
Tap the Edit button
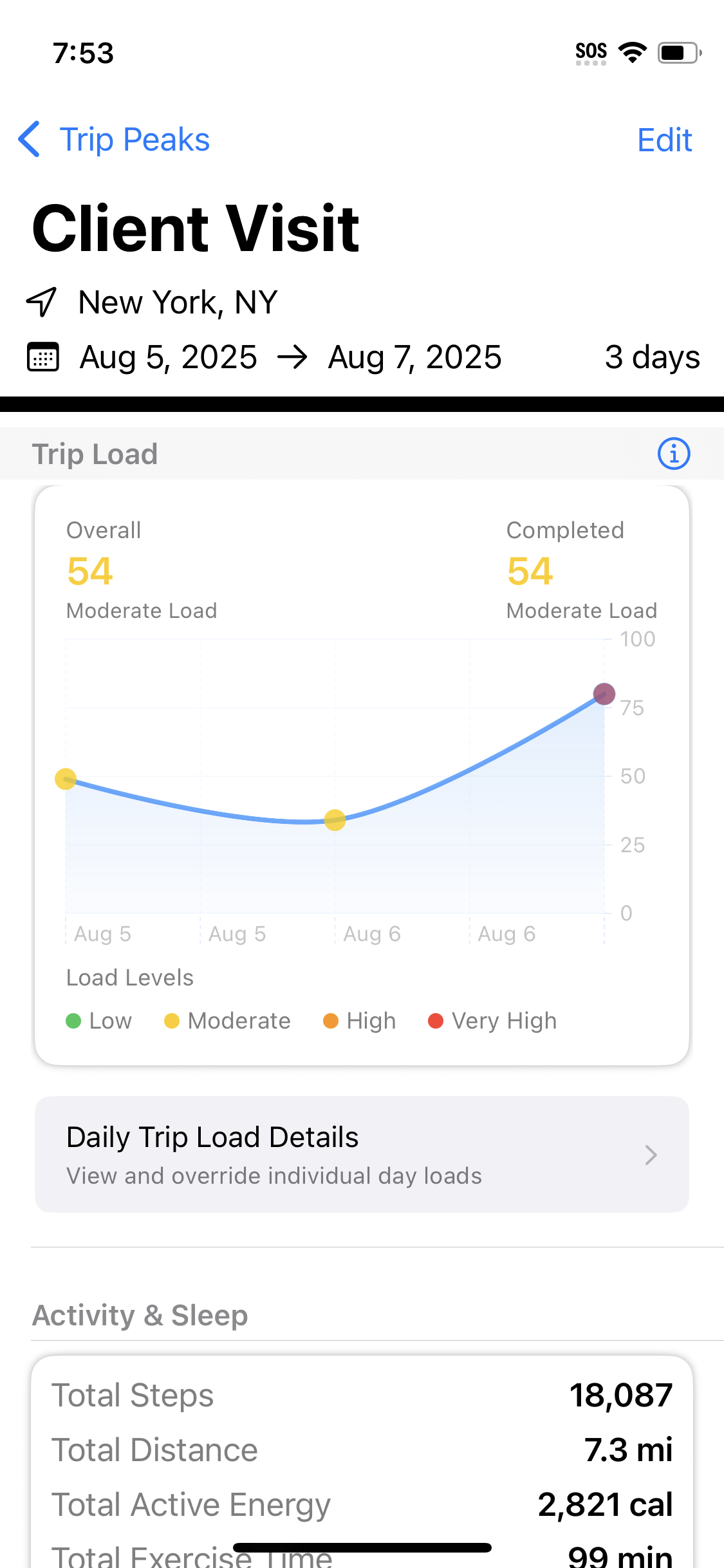pos(664,139)
